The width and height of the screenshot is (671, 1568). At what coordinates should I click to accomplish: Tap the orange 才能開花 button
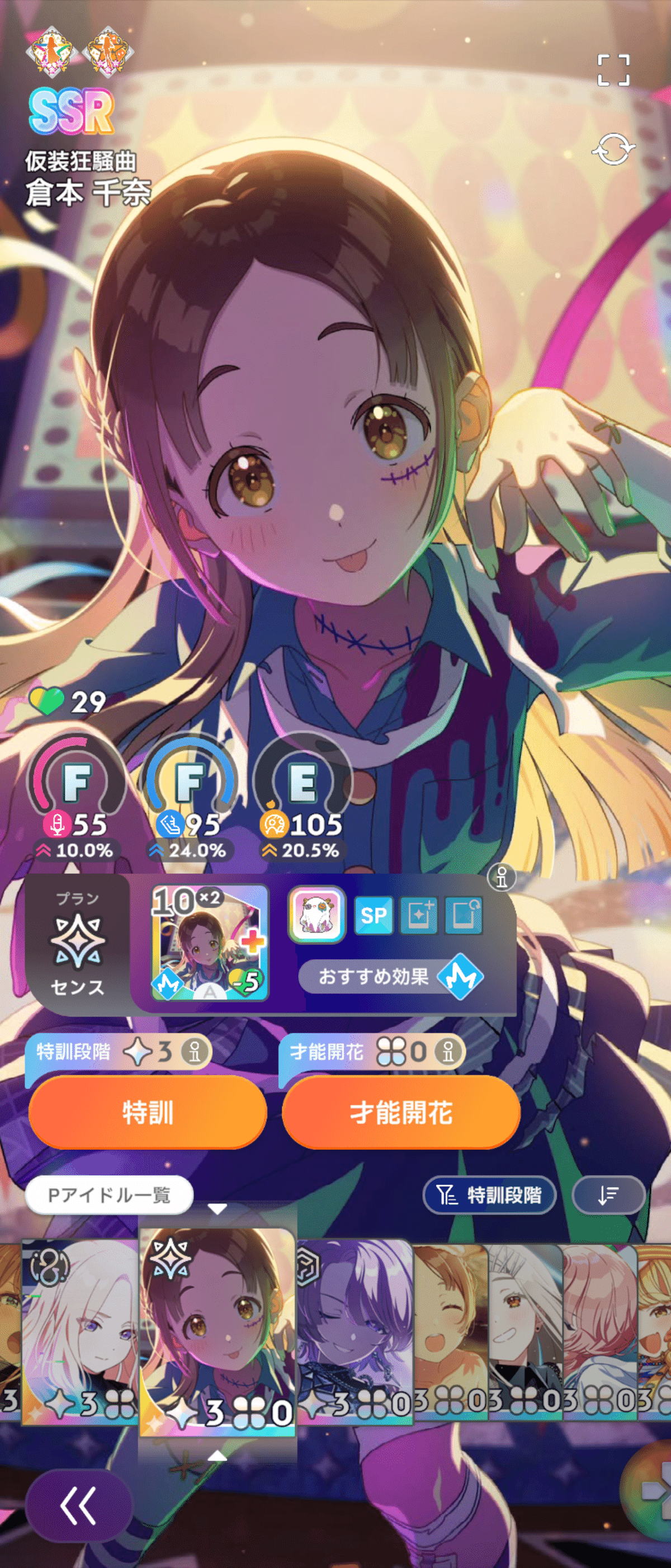401,1112
